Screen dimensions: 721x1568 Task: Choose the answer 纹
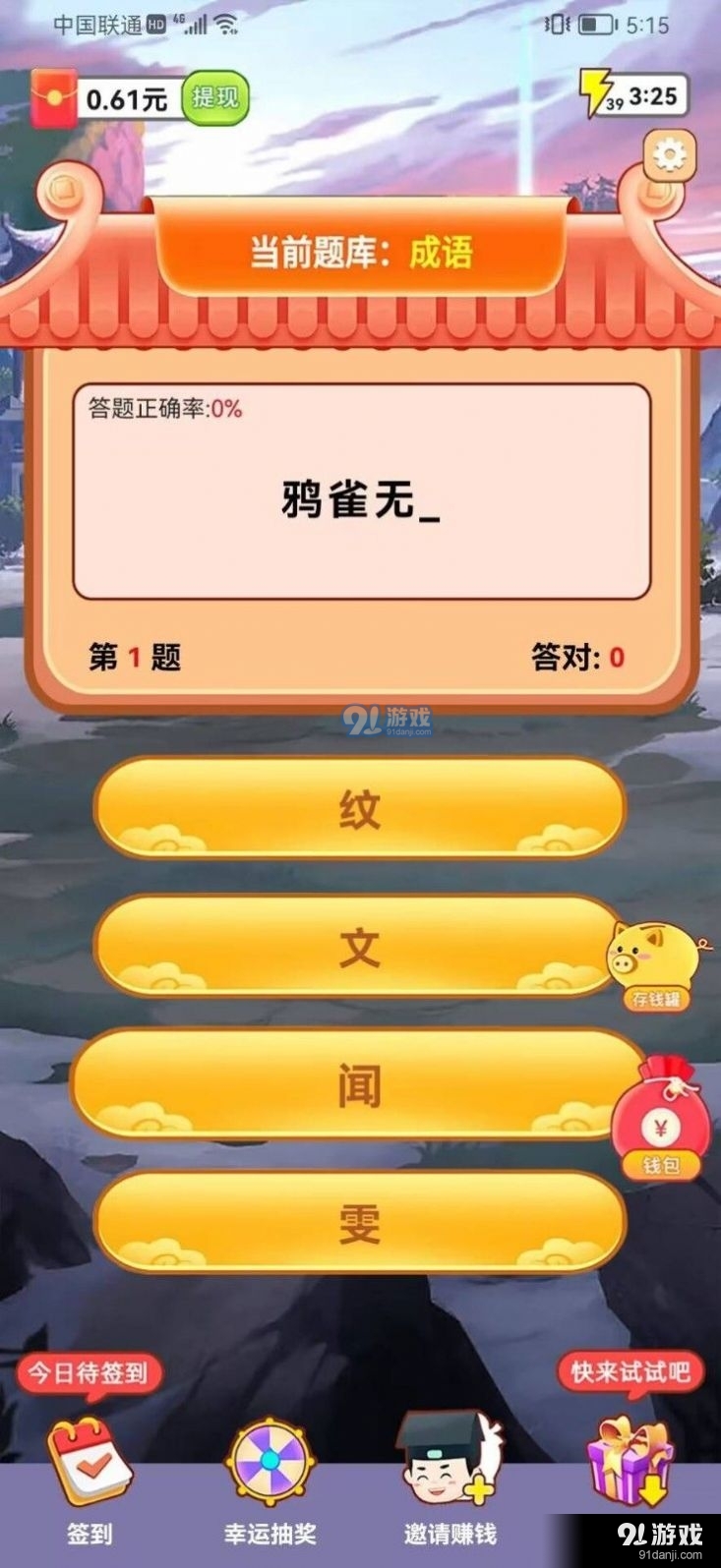(x=360, y=808)
